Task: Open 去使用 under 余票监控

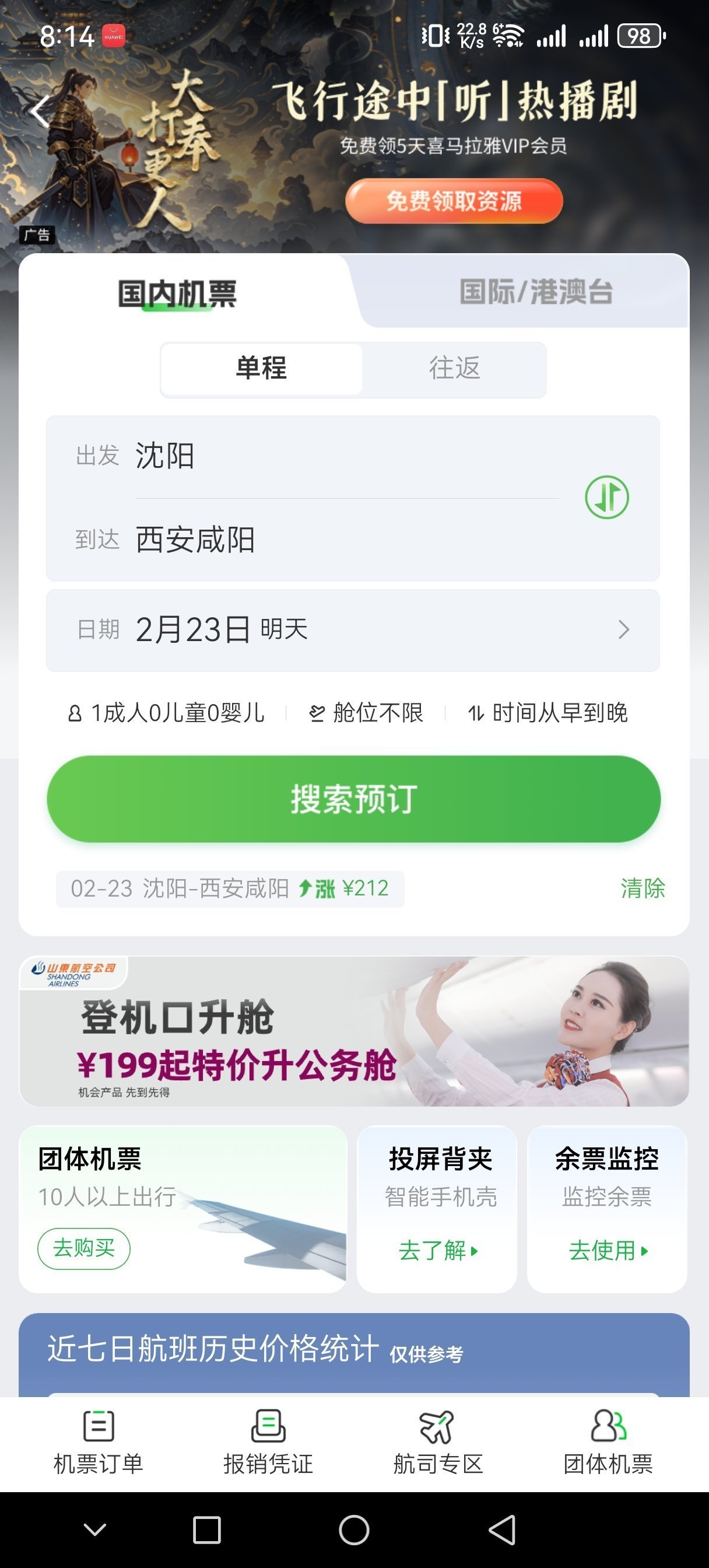Action: click(x=608, y=1251)
